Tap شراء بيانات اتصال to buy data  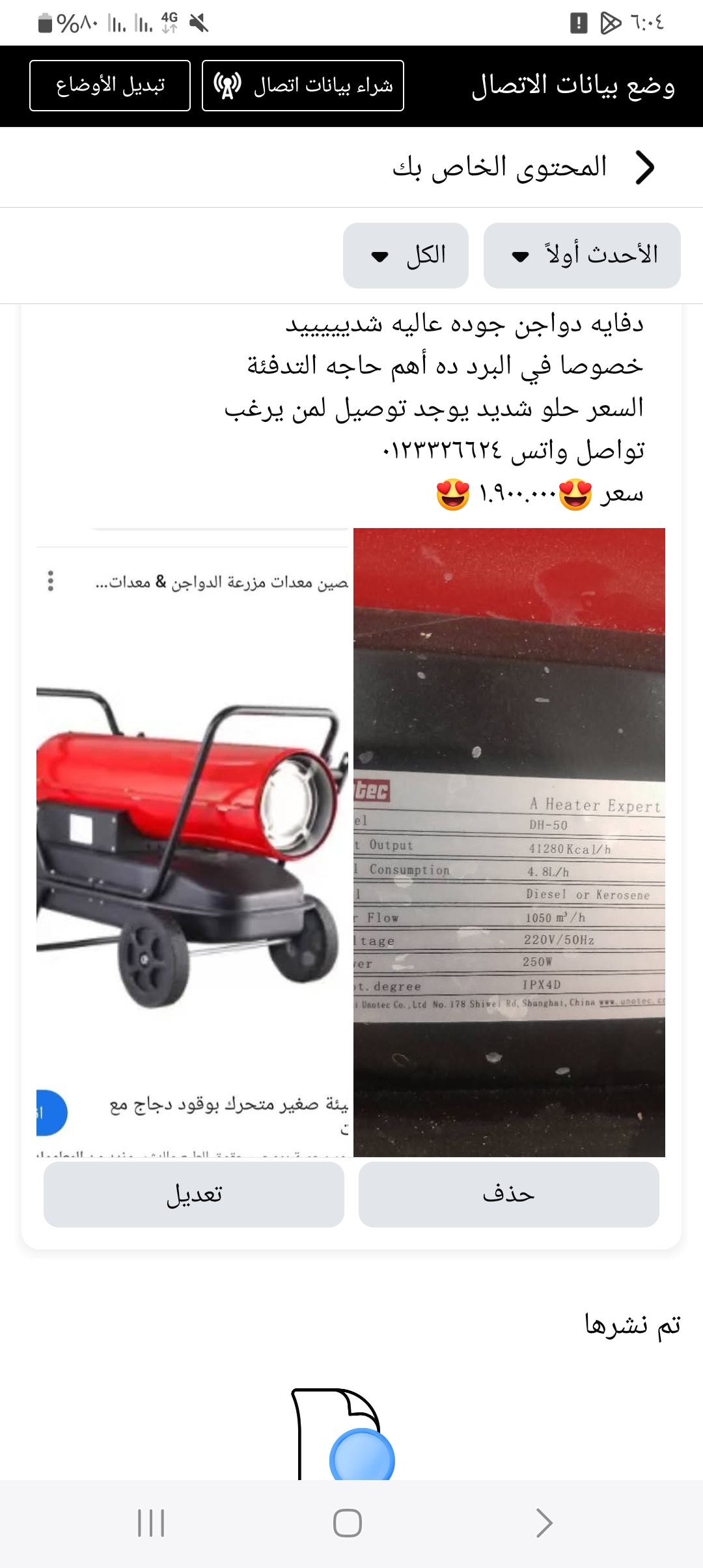[x=303, y=85]
